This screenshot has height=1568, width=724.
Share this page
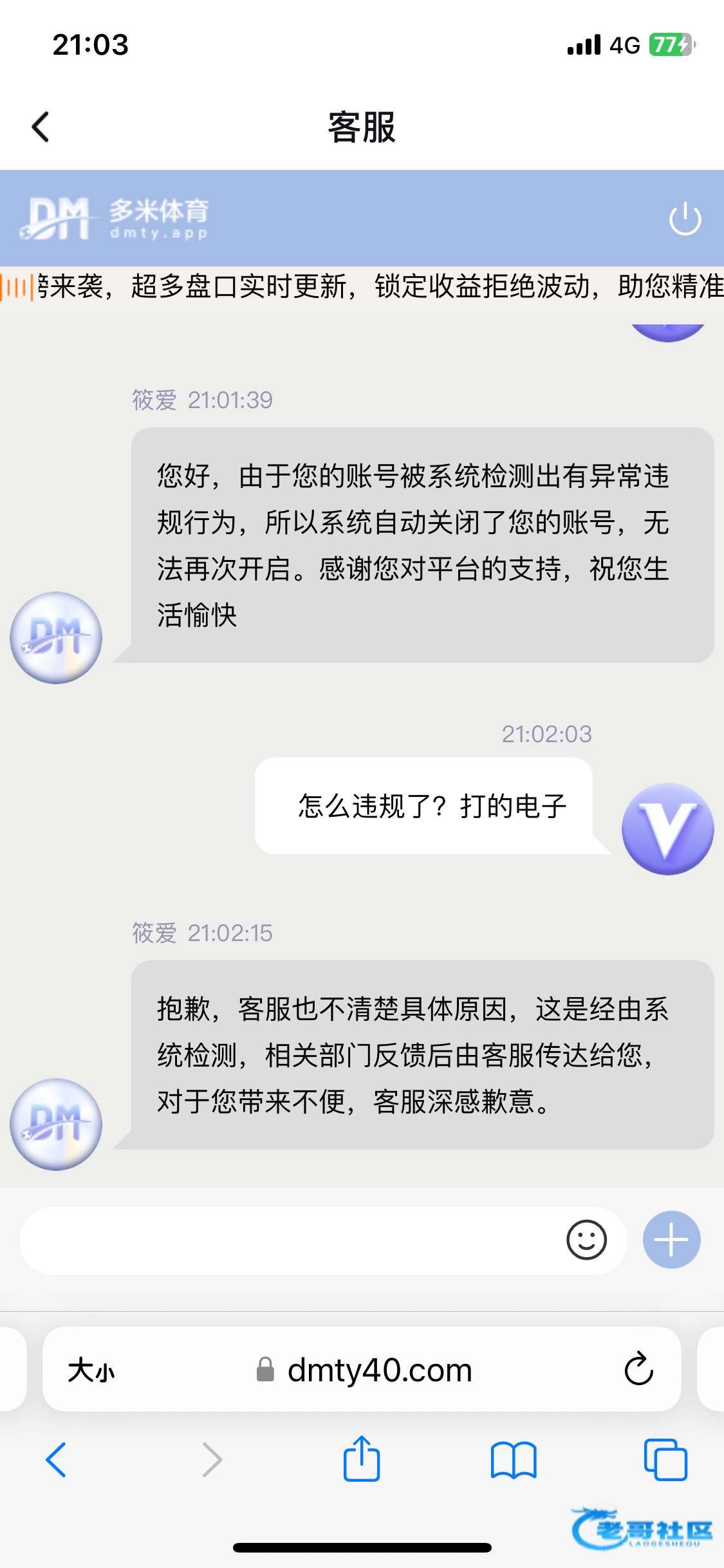[x=362, y=1460]
